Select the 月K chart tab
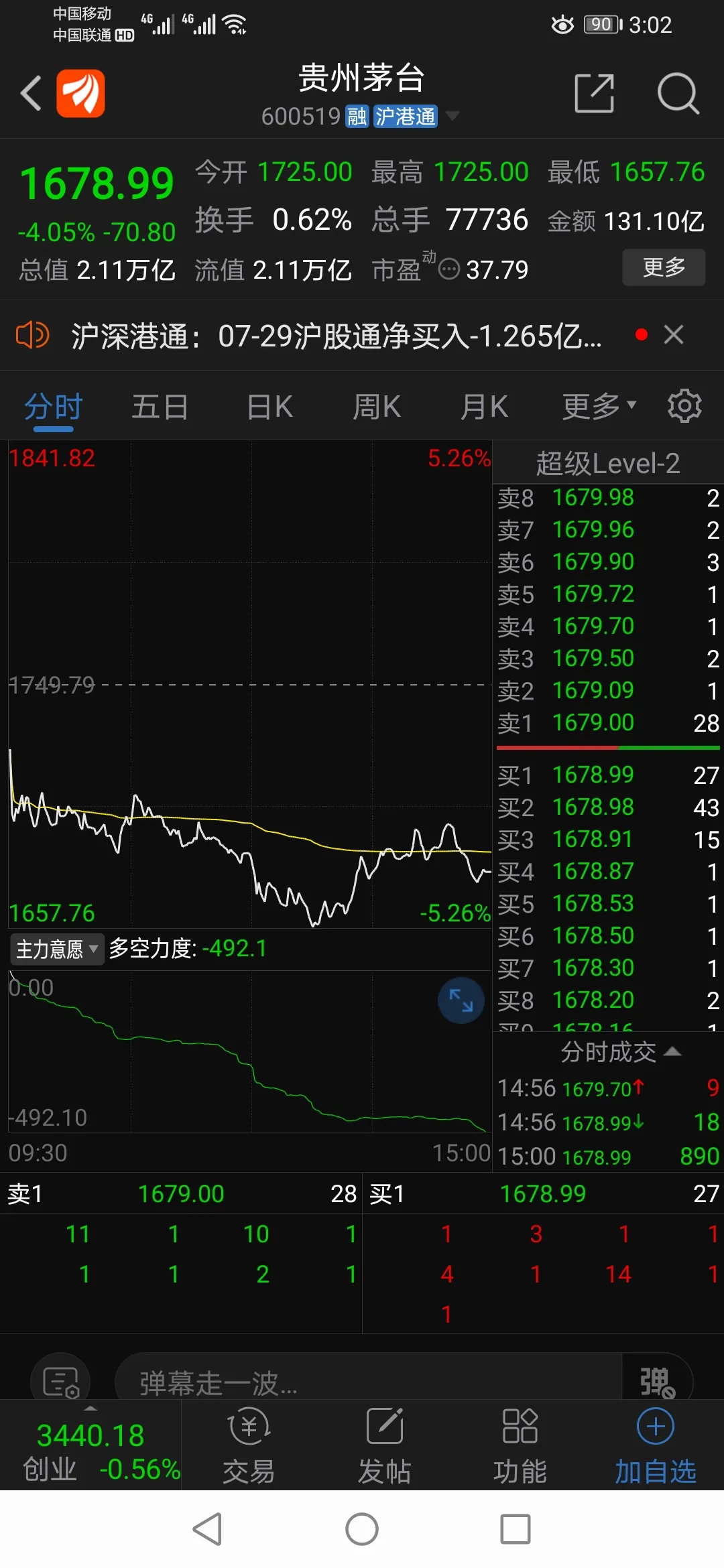 pyautogui.click(x=483, y=407)
